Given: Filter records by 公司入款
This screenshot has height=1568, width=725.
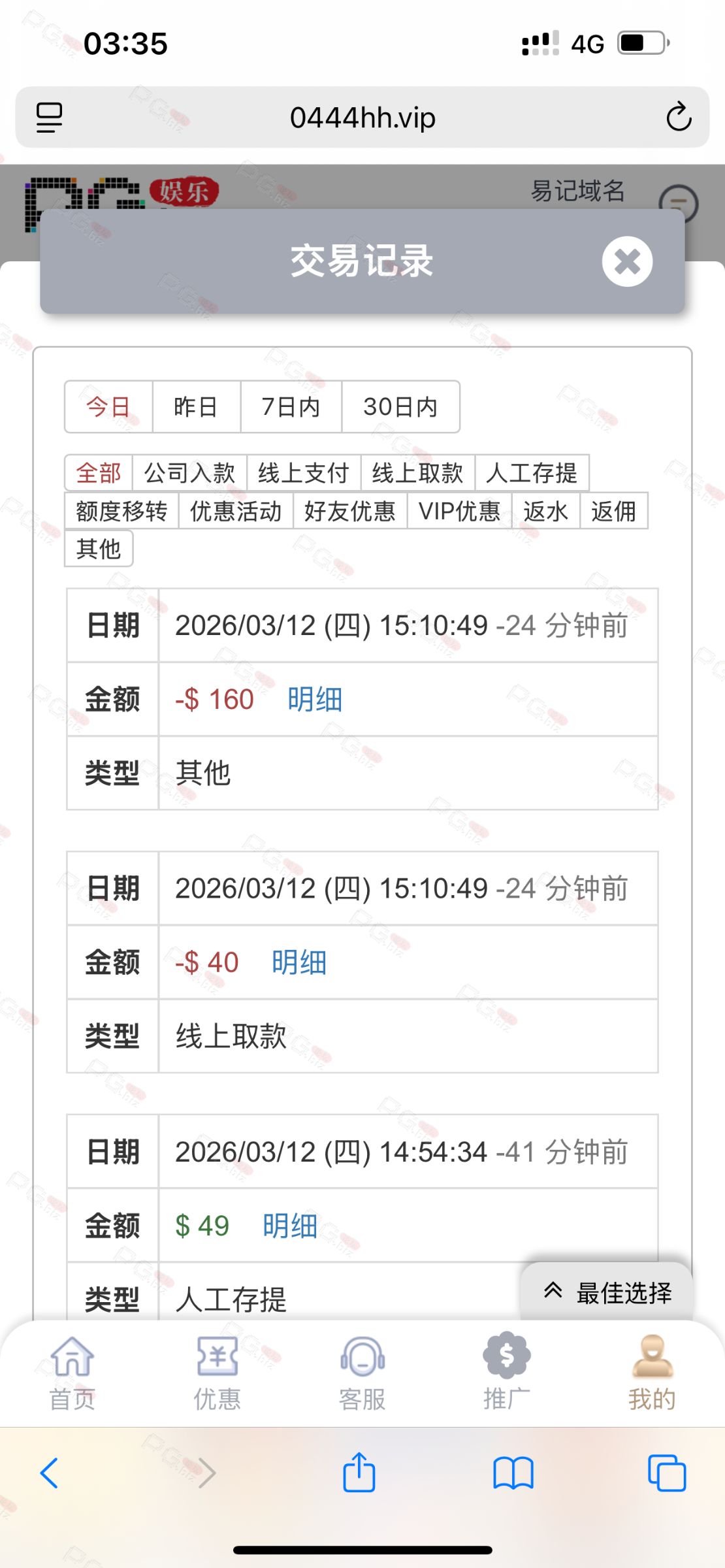Looking at the screenshot, I should coord(189,473).
